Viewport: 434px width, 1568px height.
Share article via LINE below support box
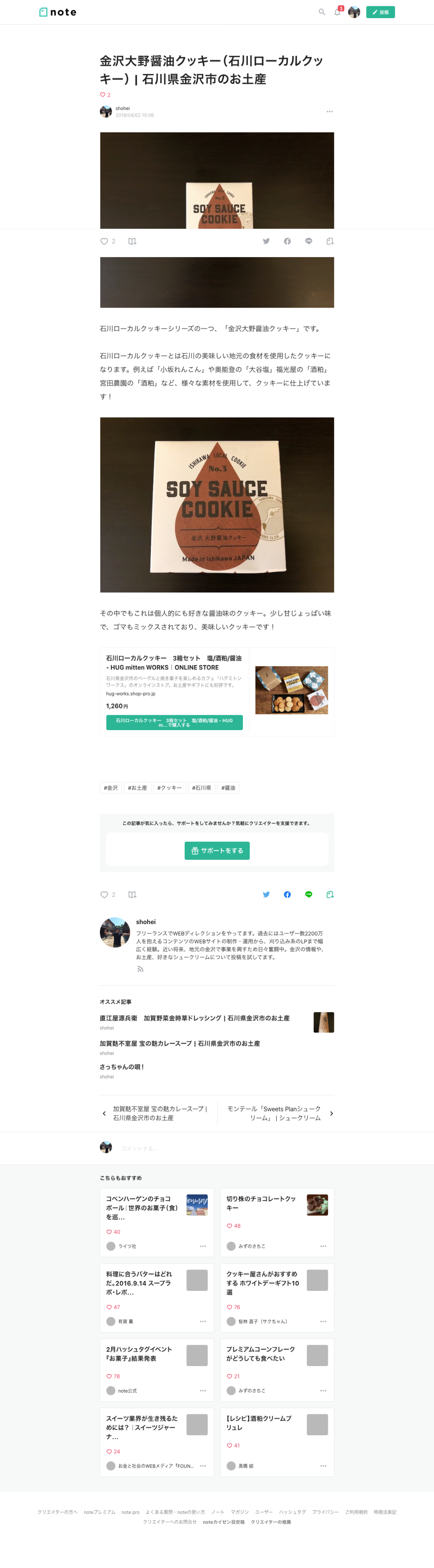309,894
